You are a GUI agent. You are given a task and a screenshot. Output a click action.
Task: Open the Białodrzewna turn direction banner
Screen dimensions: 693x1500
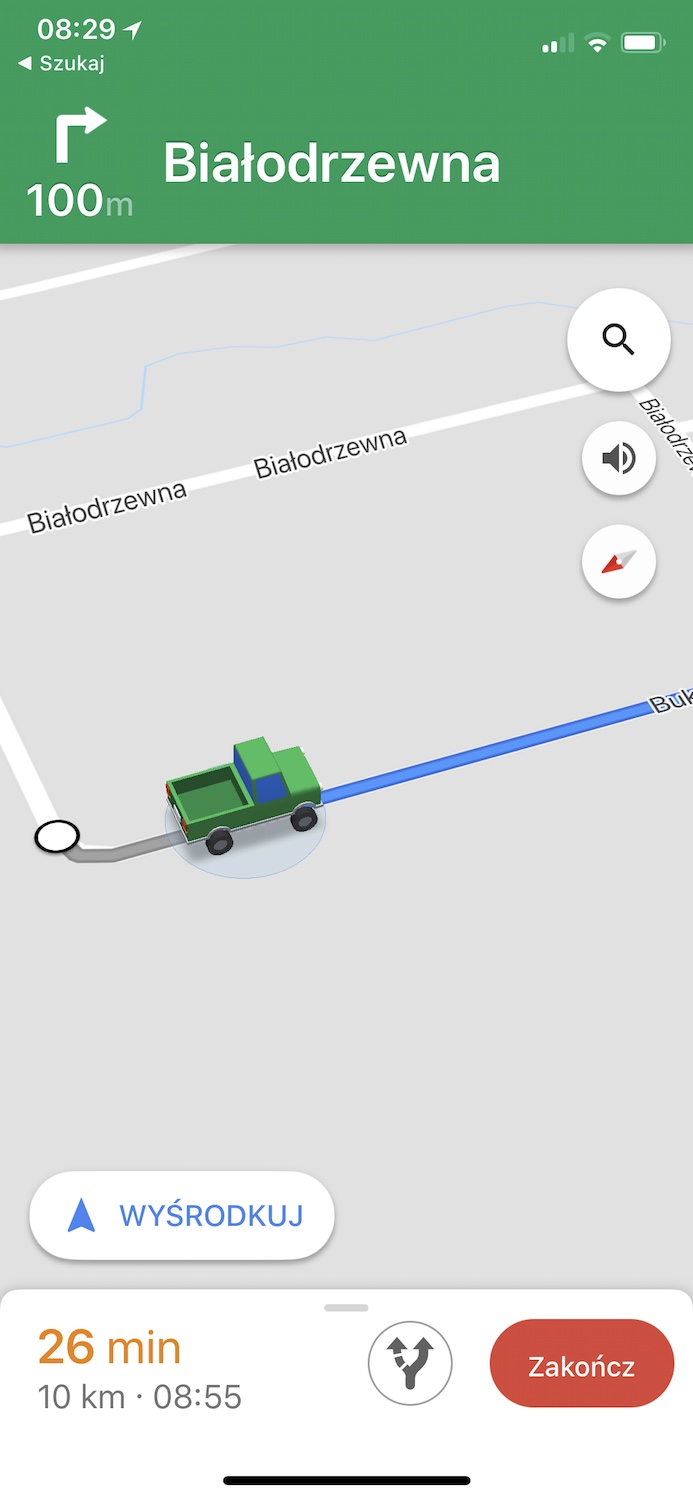pos(331,164)
